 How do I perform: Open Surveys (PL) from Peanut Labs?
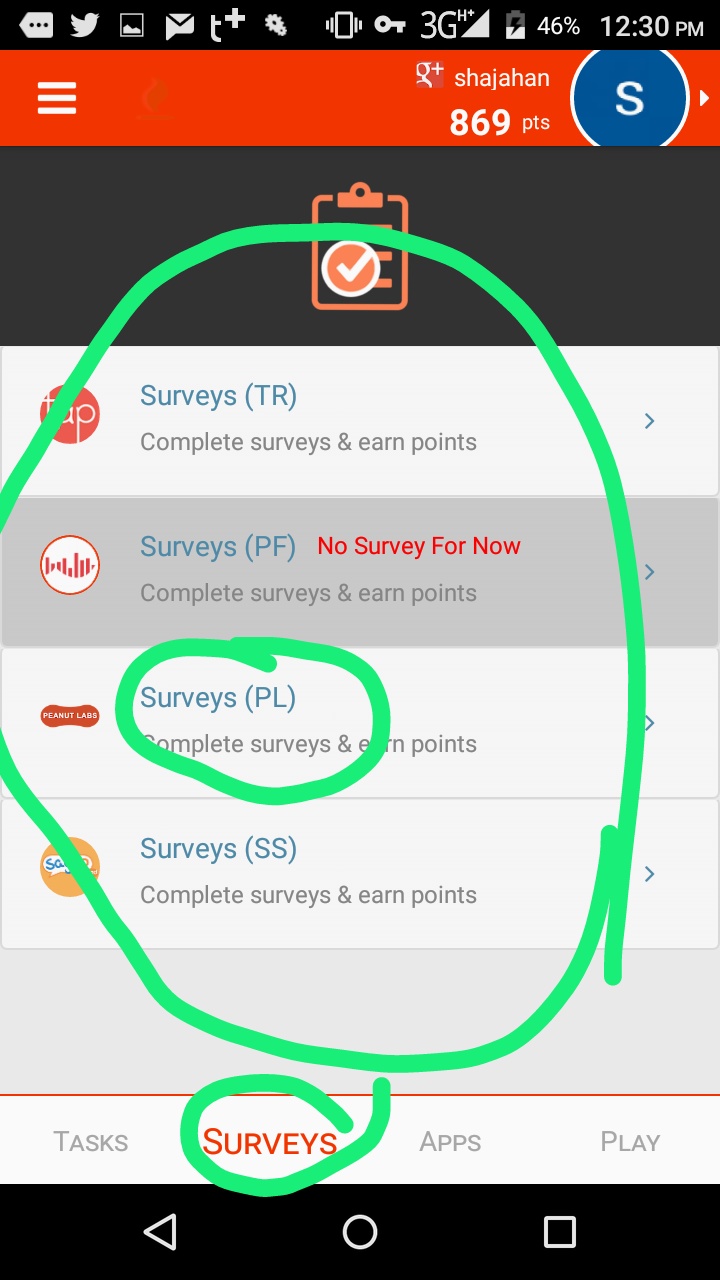click(360, 722)
